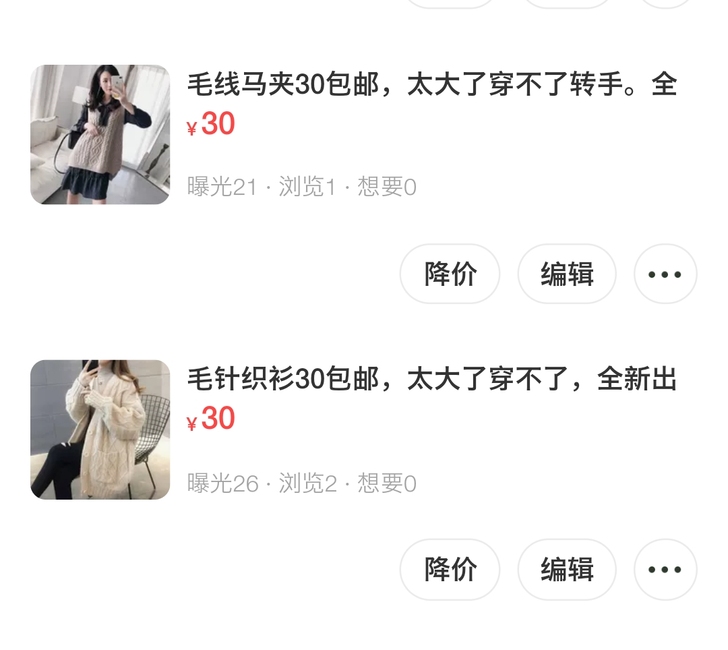
Task: Open the 毛线马夹30包邮 item
Action: pyautogui.click(x=431, y=86)
